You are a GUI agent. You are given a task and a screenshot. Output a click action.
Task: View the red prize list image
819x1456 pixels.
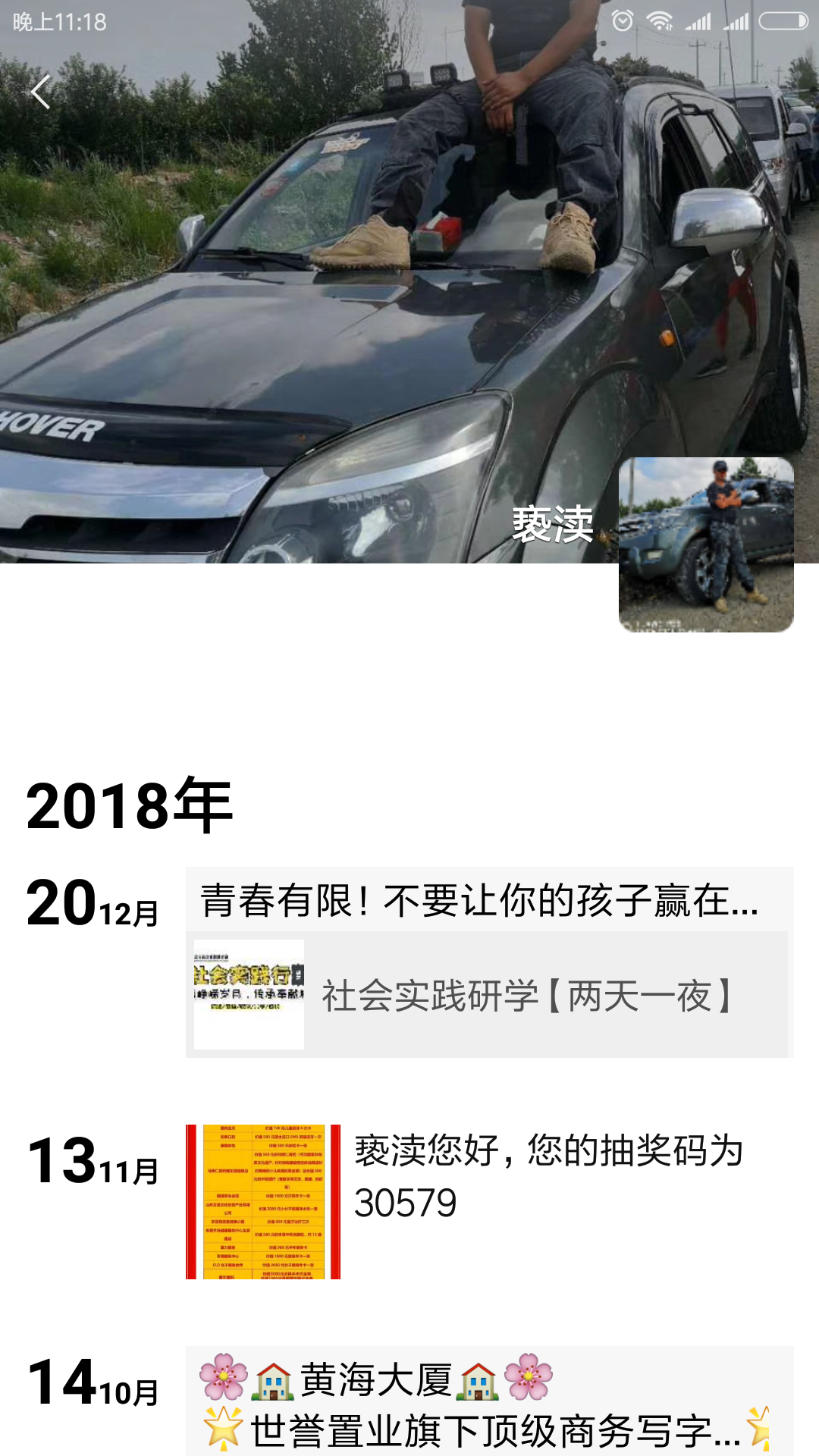263,1202
